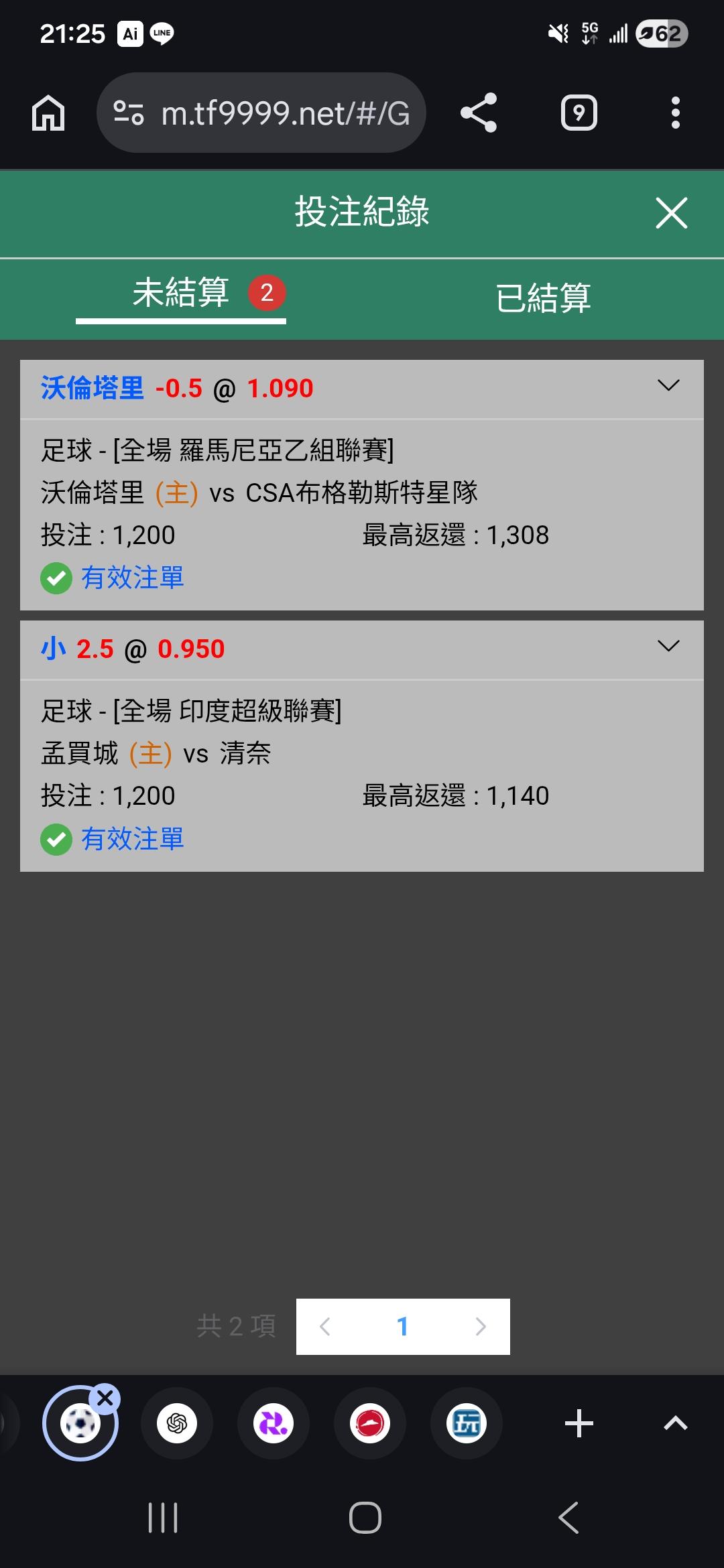
Task: Open the tab switcher showing 9 tabs
Action: [579, 113]
